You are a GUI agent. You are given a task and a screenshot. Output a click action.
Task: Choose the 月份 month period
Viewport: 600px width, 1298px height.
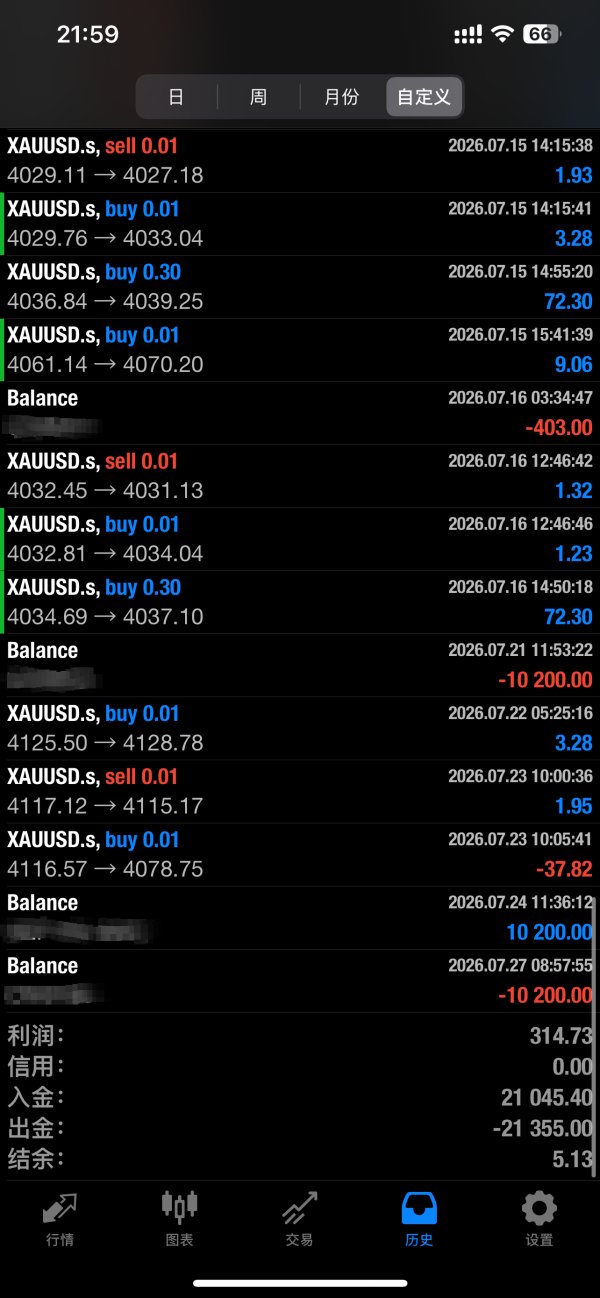coord(342,97)
